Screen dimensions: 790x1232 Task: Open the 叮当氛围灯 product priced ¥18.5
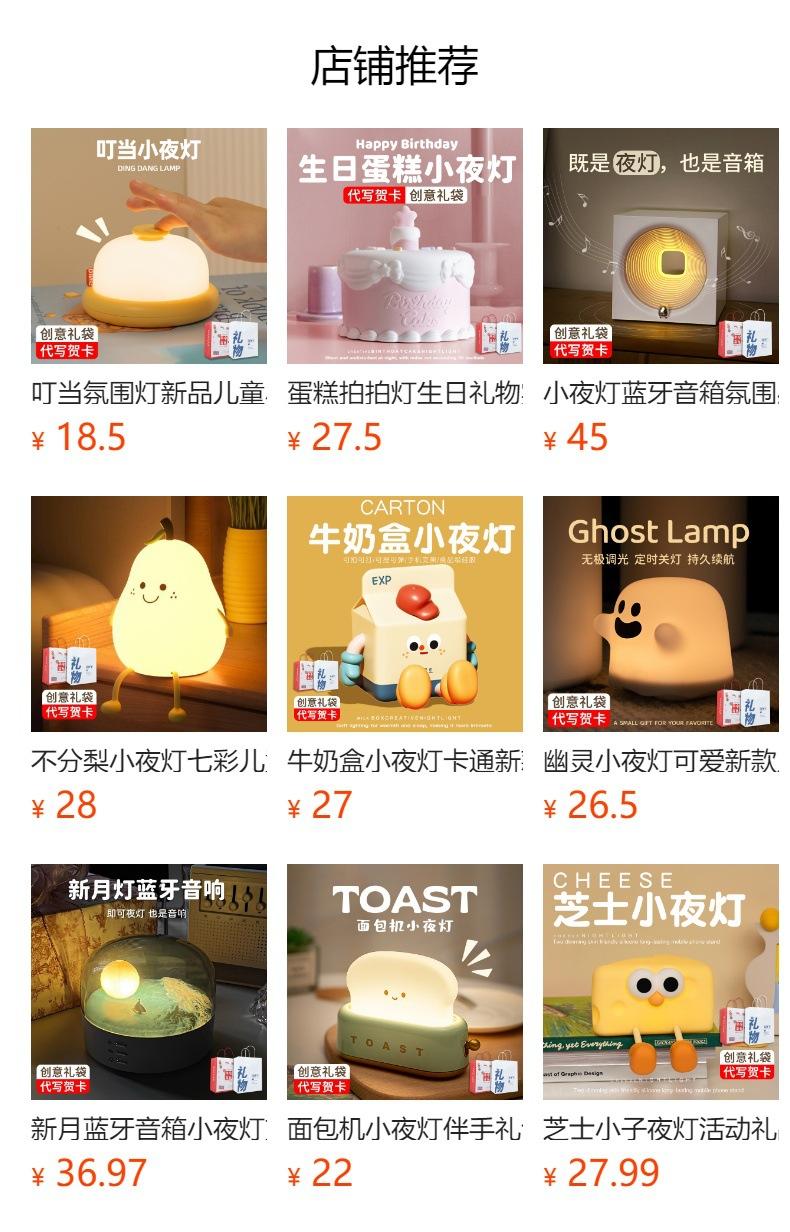click(149, 246)
